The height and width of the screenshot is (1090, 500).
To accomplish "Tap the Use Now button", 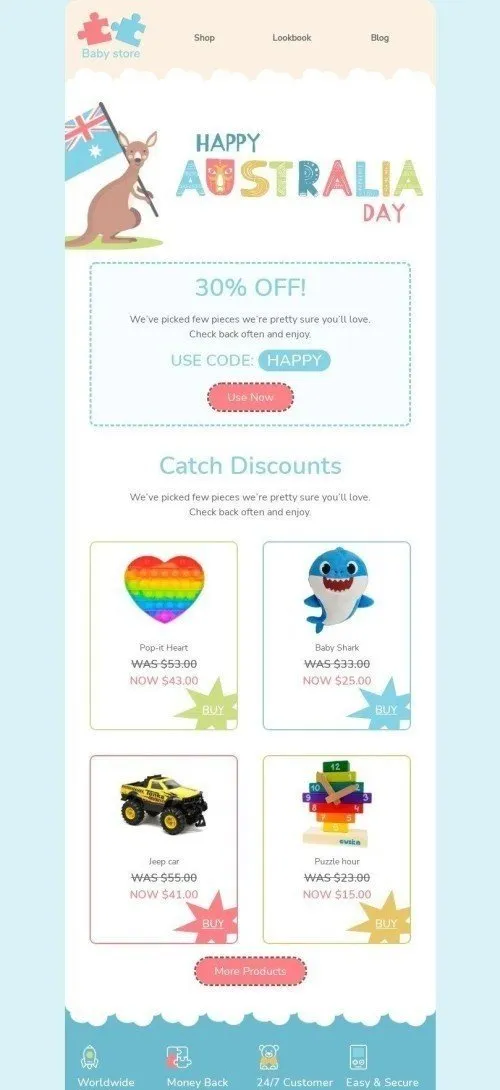I will point(250,397).
